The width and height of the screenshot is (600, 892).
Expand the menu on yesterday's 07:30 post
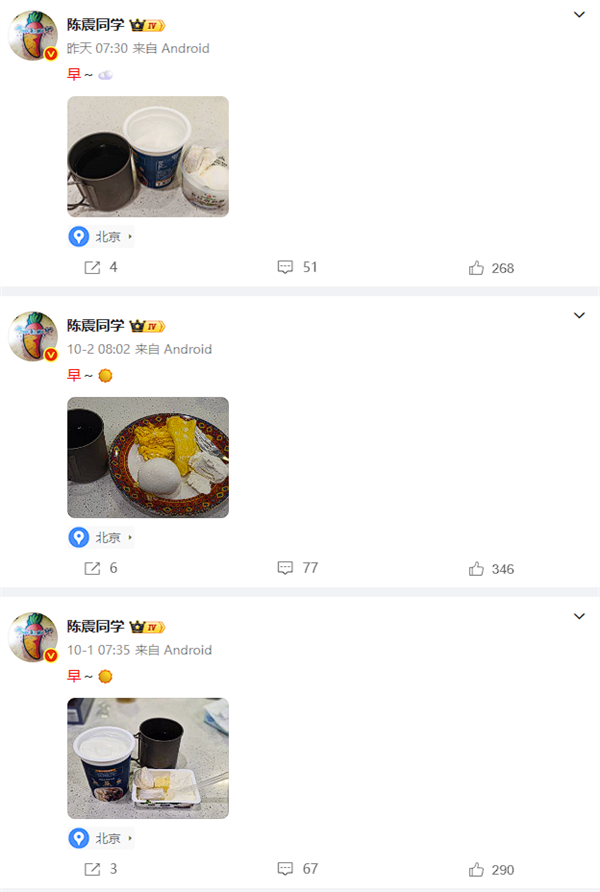click(579, 15)
